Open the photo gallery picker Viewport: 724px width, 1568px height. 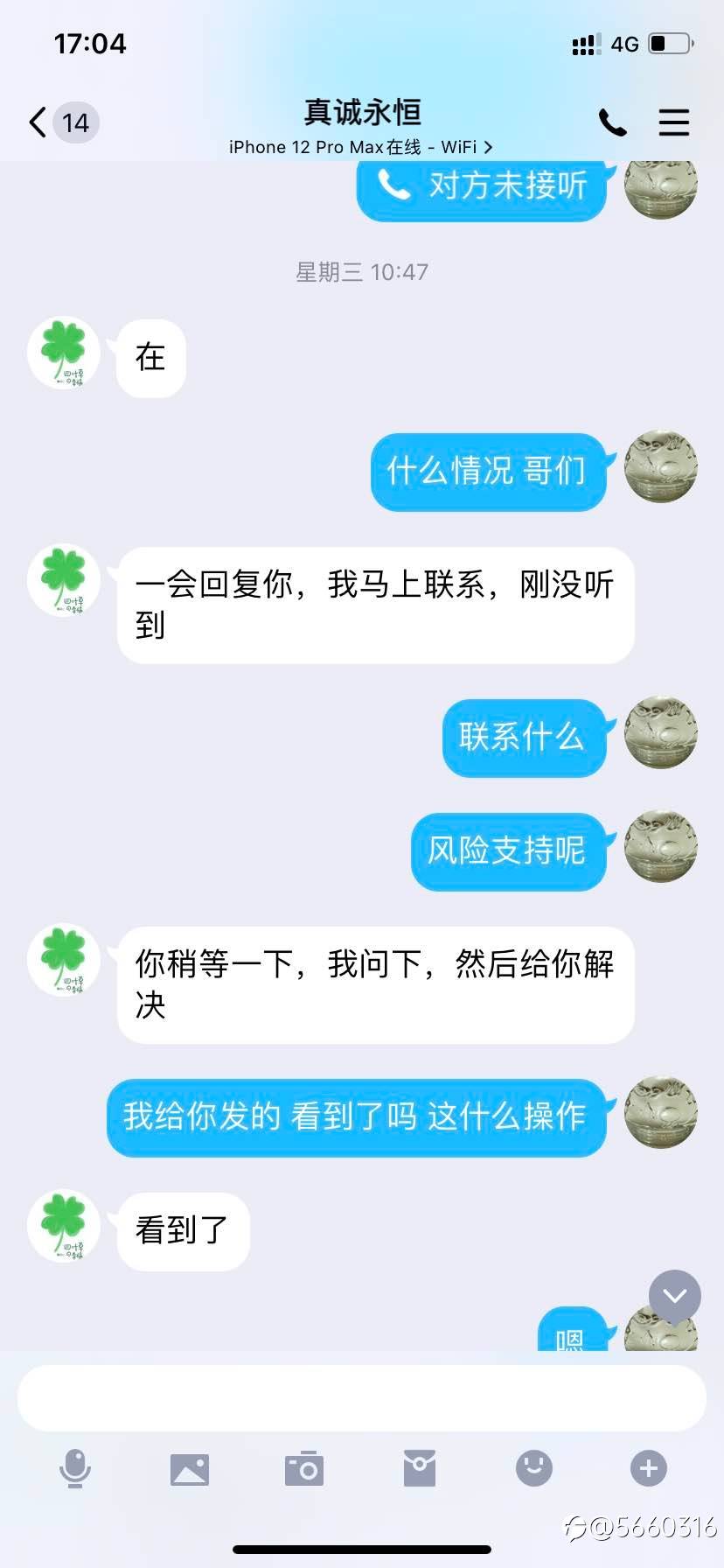pyautogui.click(x=189, y=1469)
